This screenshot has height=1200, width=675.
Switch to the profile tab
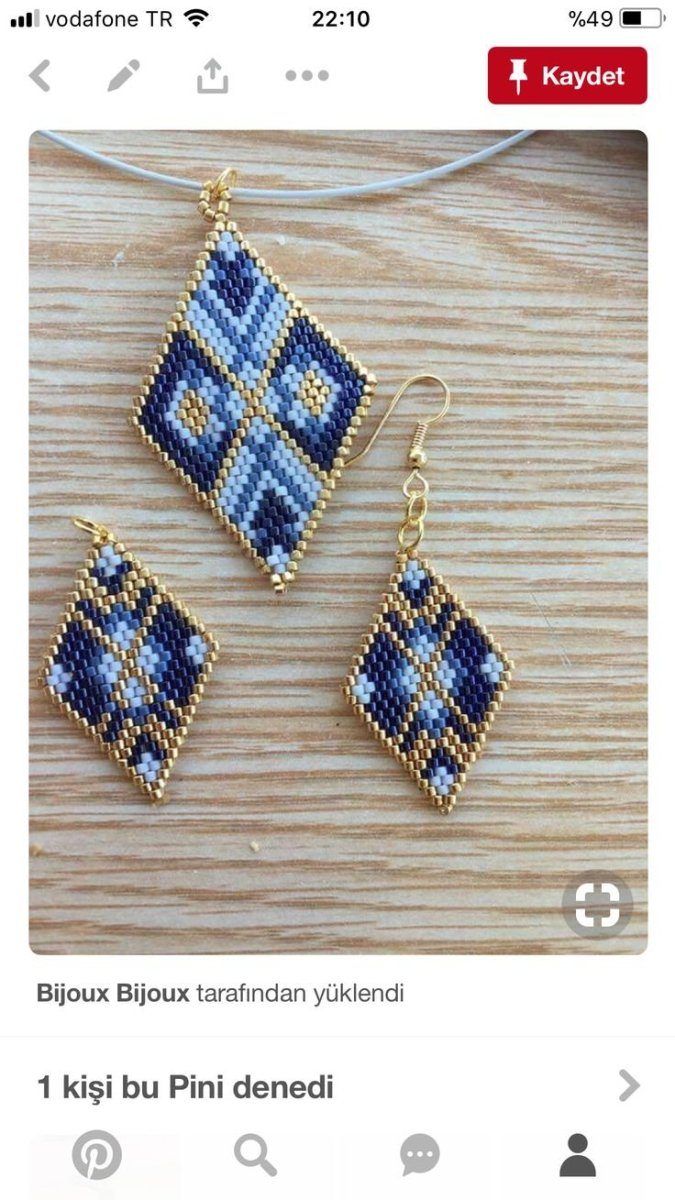pyautogui.click(x=577, y=1156)
